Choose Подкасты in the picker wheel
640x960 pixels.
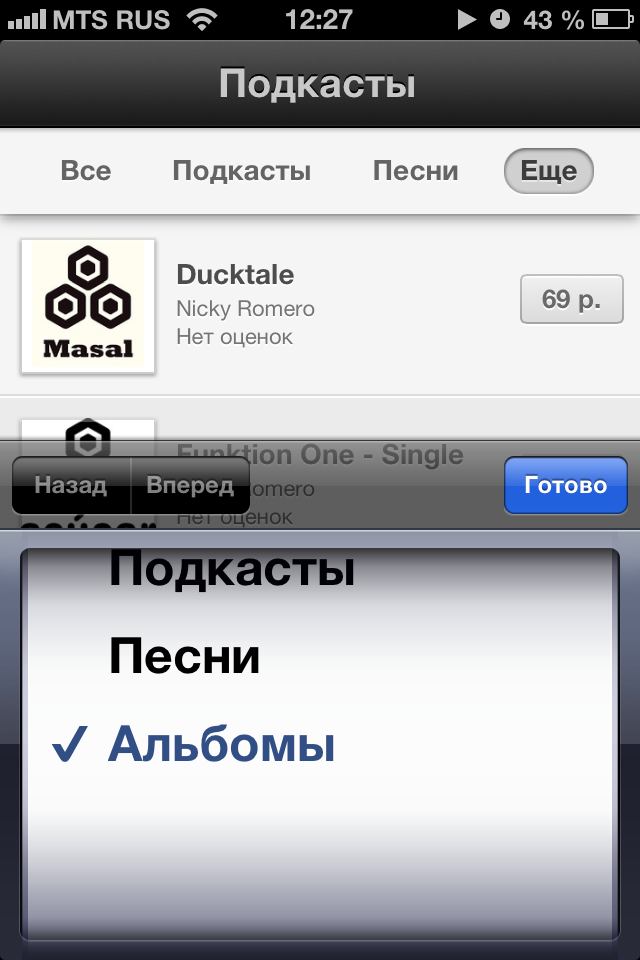[x=232, y=570]
